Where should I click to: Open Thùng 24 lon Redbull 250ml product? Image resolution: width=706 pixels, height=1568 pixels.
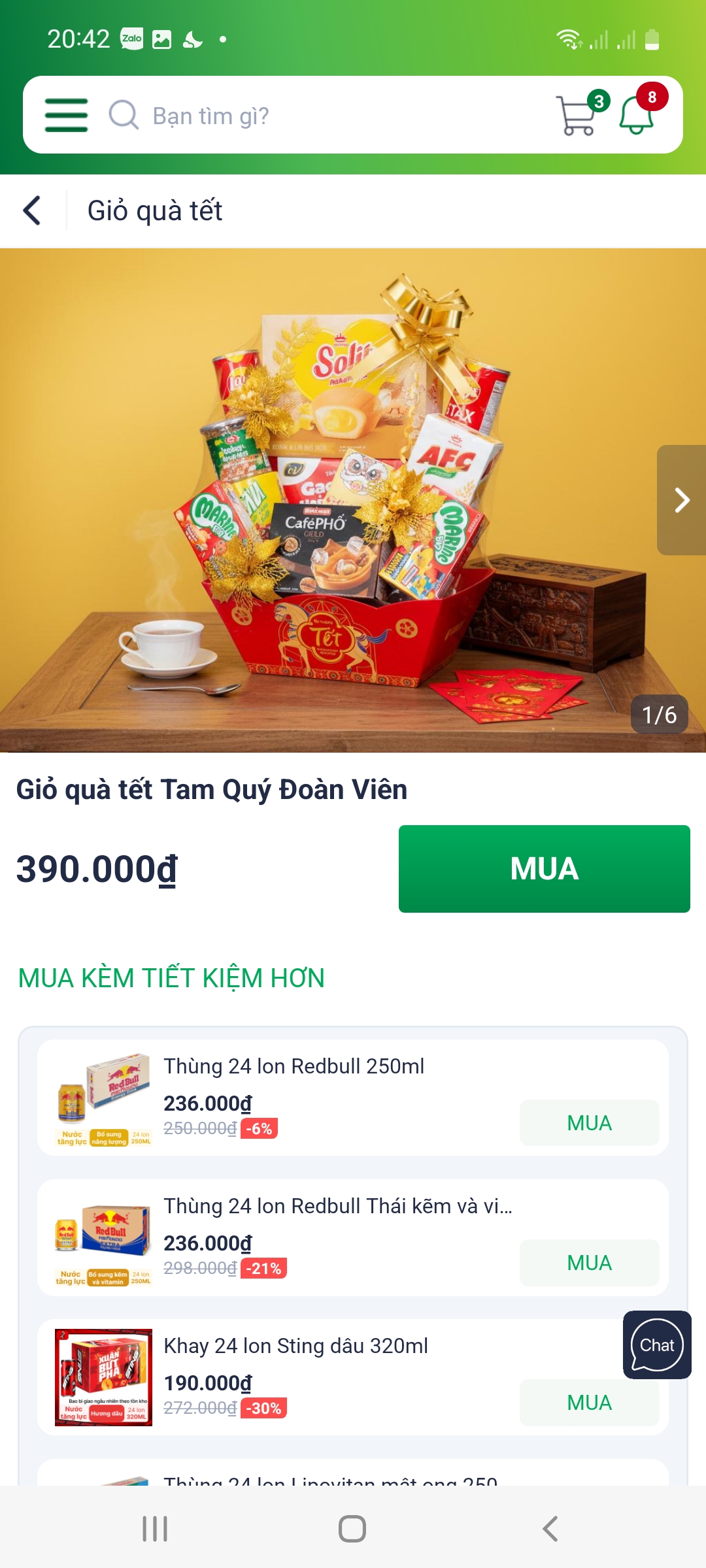click(294, 1066)
